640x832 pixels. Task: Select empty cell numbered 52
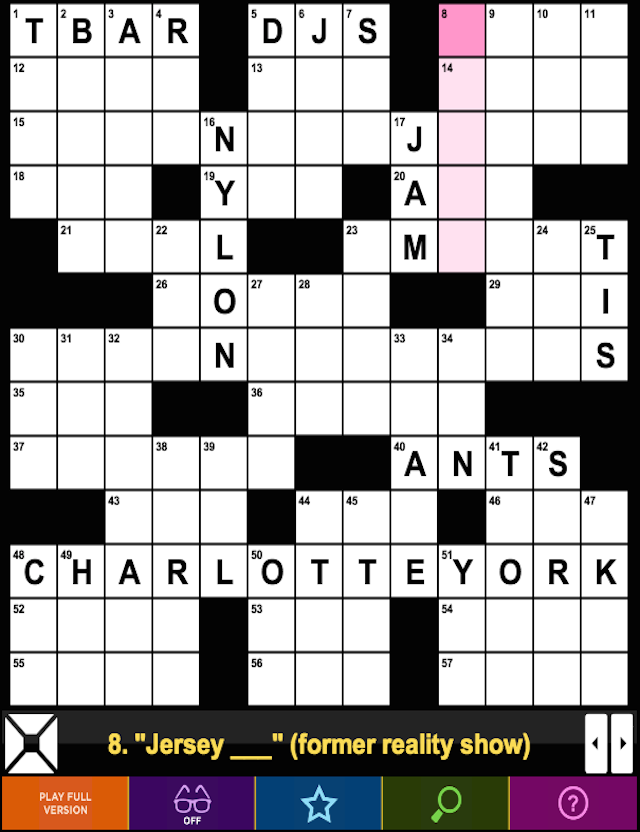point(34,625)
